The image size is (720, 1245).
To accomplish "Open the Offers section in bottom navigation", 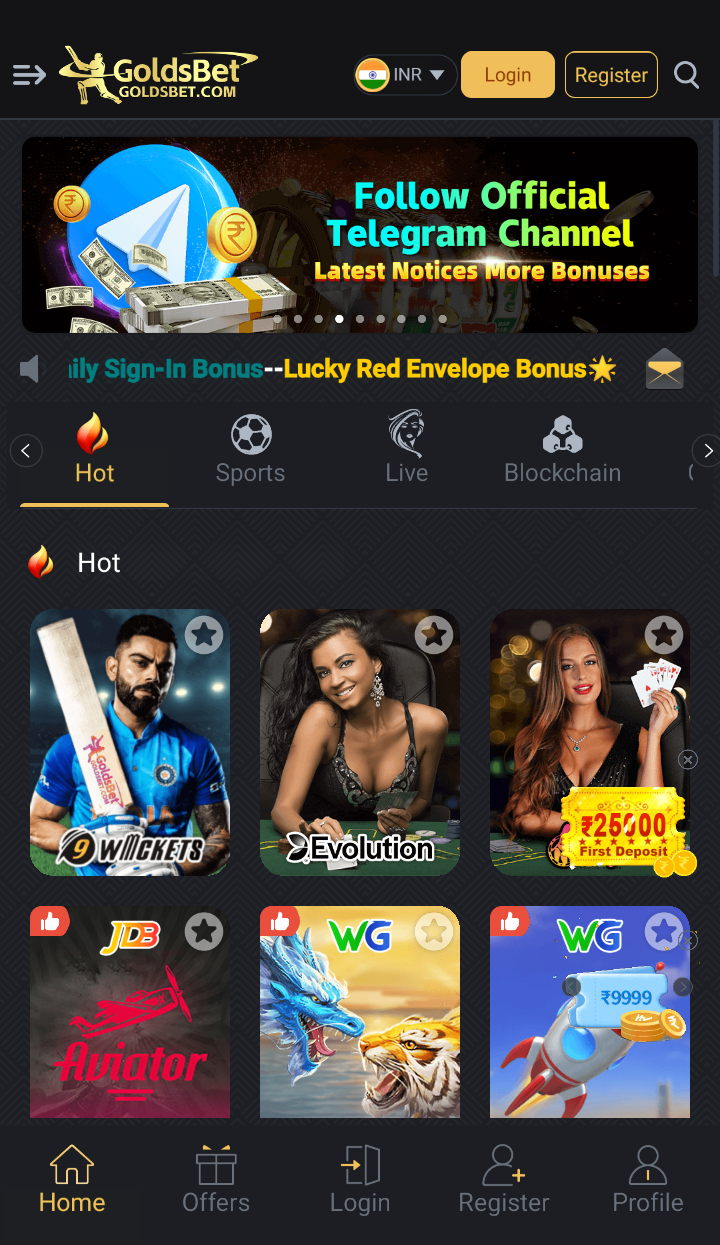I will (x=216, y=1181).
